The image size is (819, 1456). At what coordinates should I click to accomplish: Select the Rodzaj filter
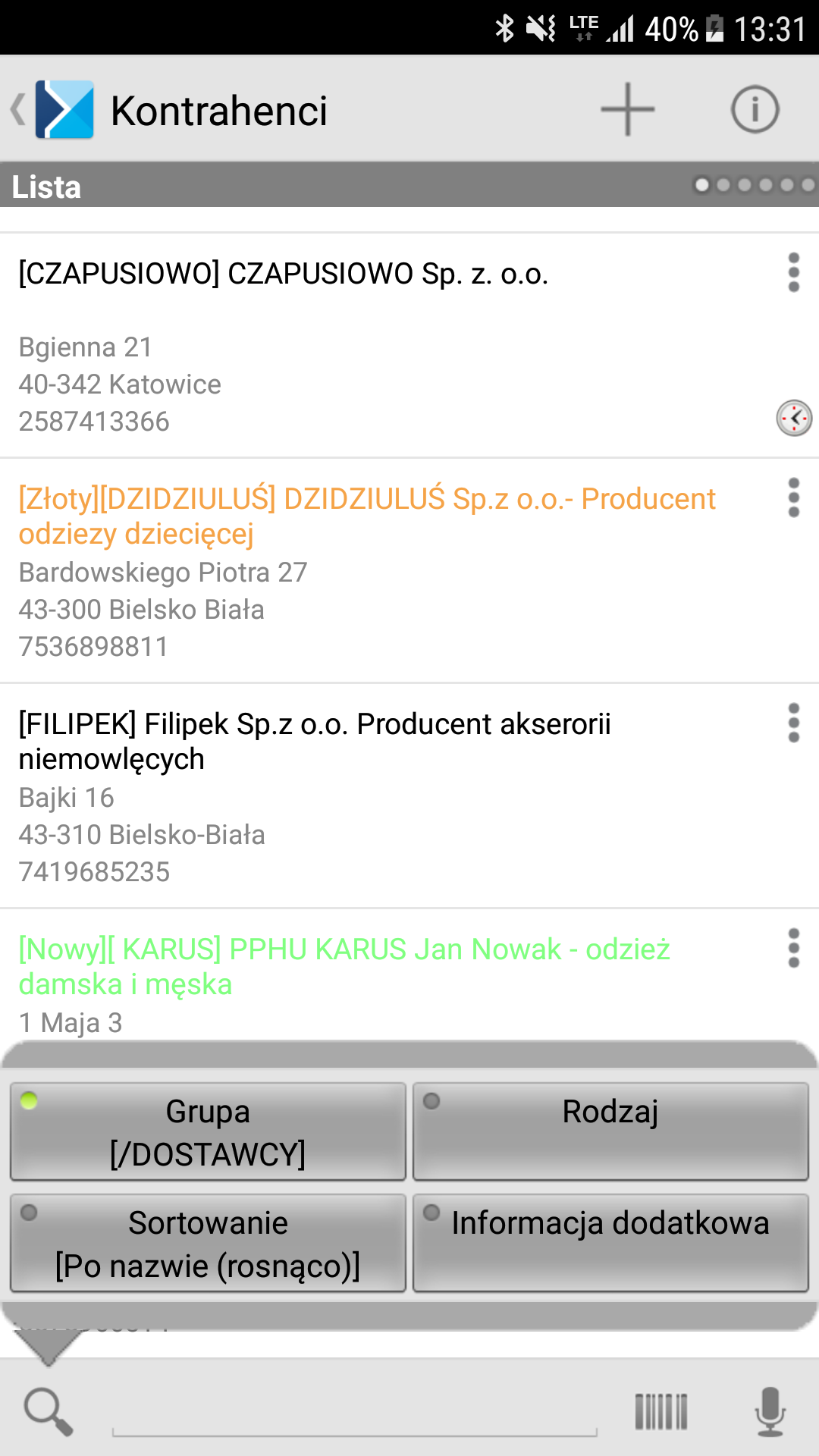610,1131
